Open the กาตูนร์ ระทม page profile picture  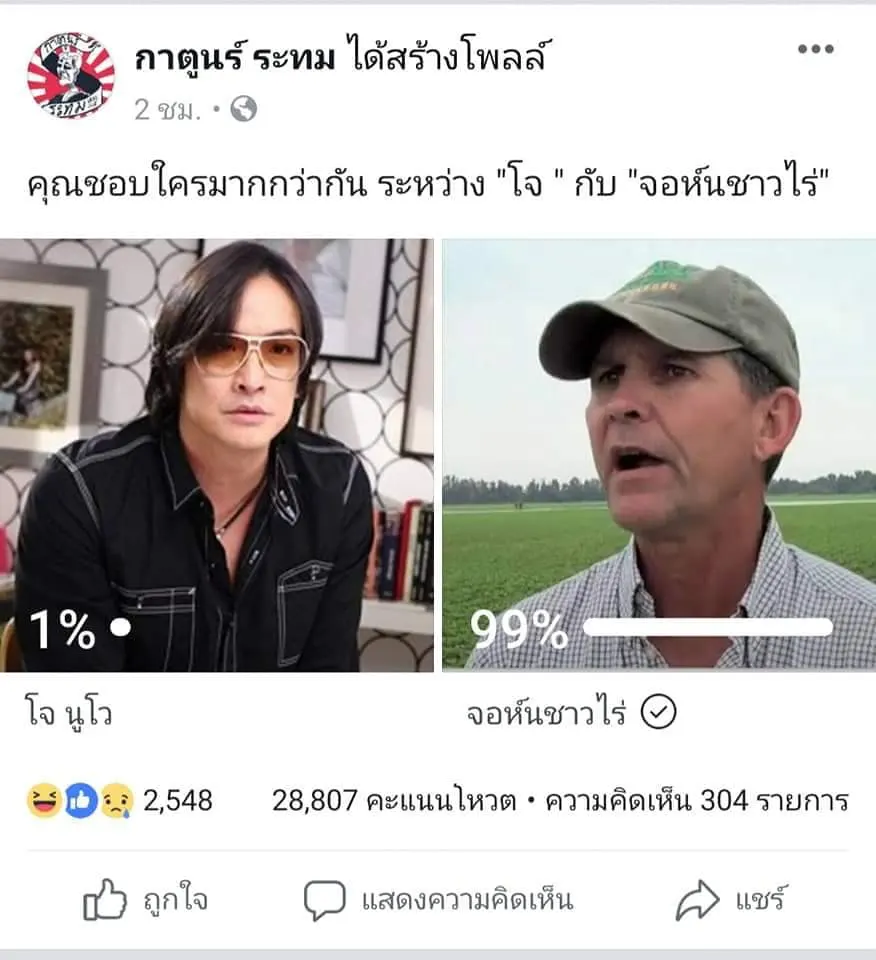point(70,75)
